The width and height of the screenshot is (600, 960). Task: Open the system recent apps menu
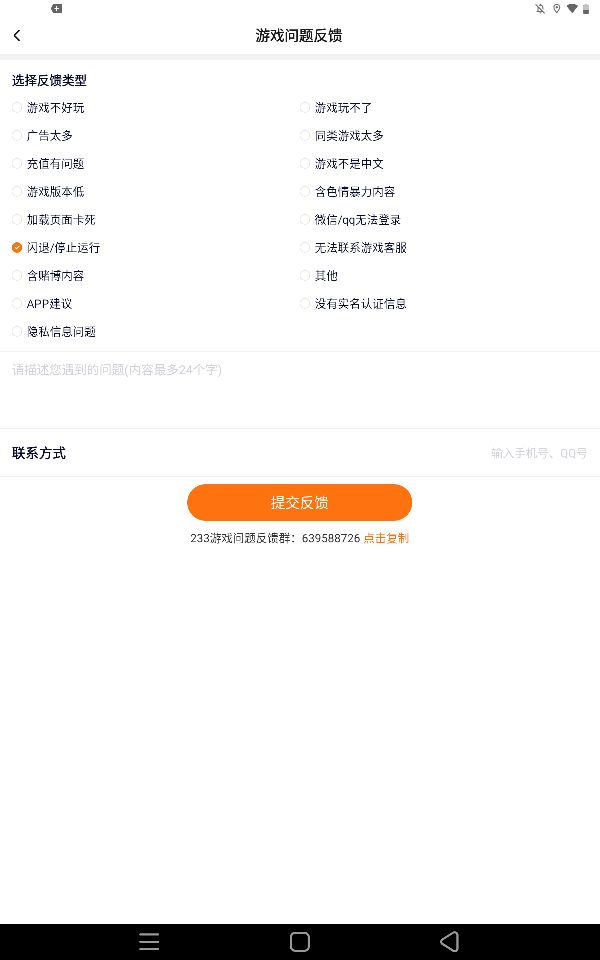coord(149,942)
